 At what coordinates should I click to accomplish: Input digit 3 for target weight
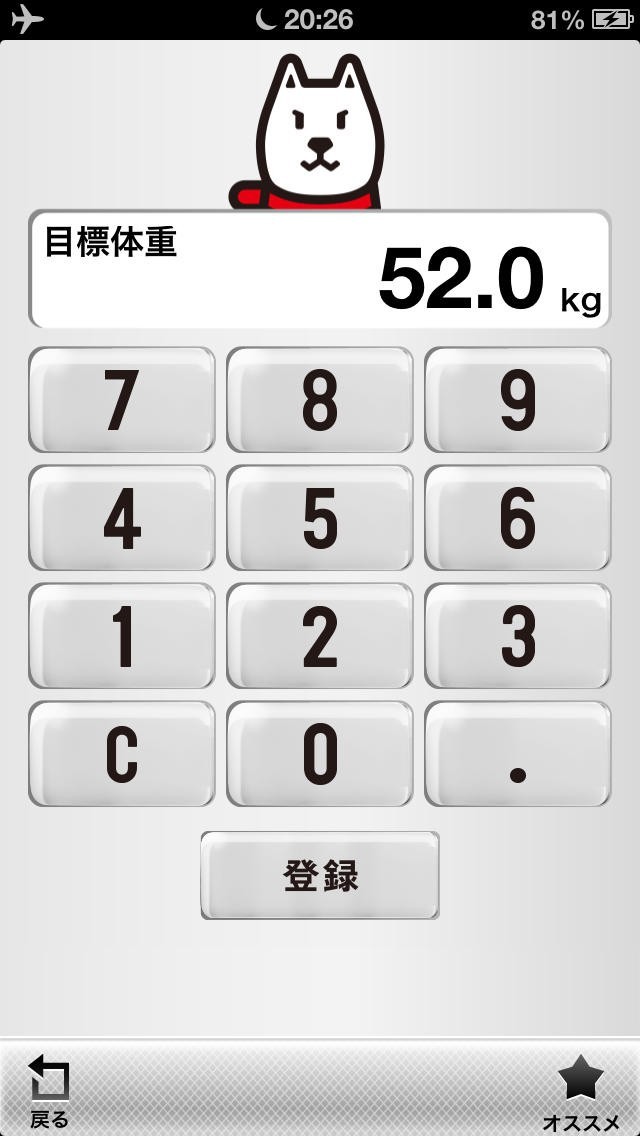click(x=517, y=636)
